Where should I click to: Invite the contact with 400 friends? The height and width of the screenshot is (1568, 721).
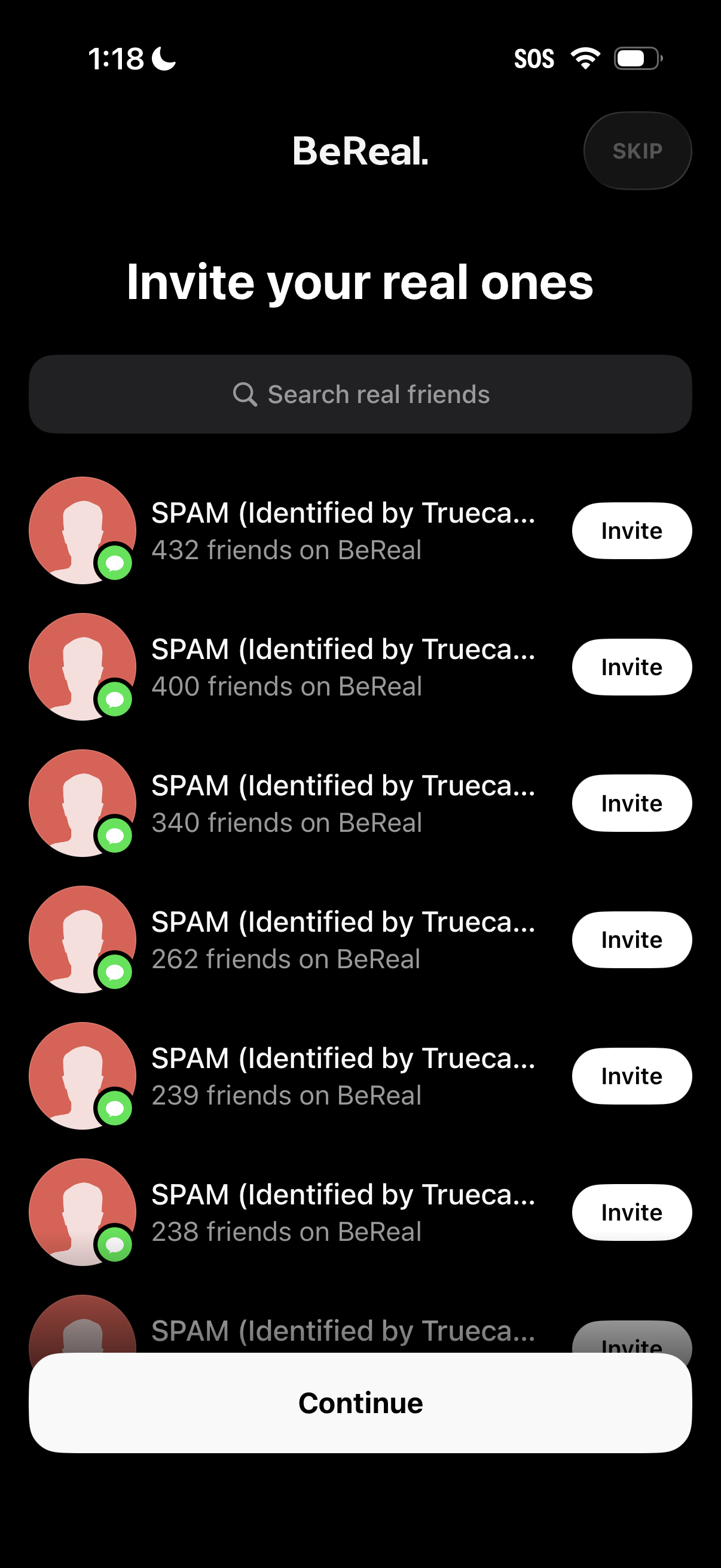(631, 667)
